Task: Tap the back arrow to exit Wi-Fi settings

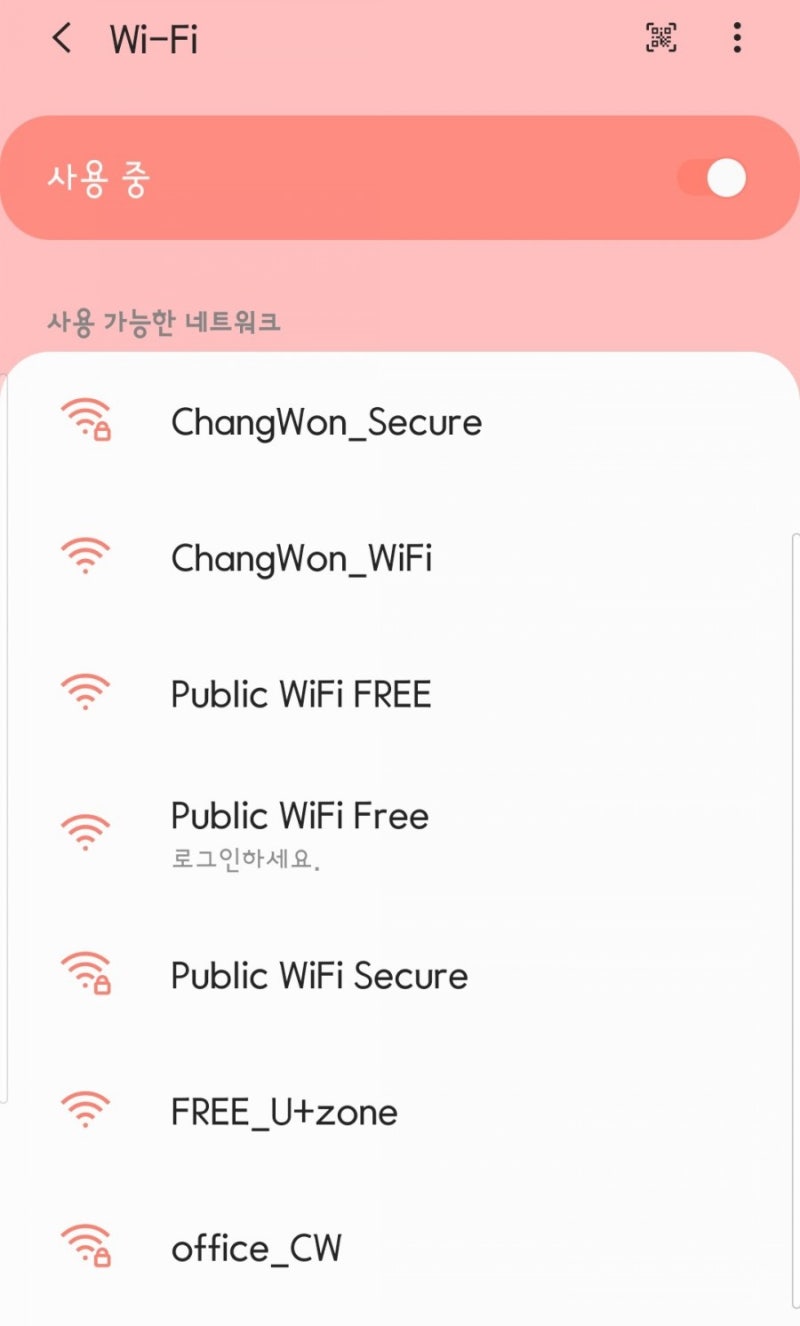Action: (61, 37)
